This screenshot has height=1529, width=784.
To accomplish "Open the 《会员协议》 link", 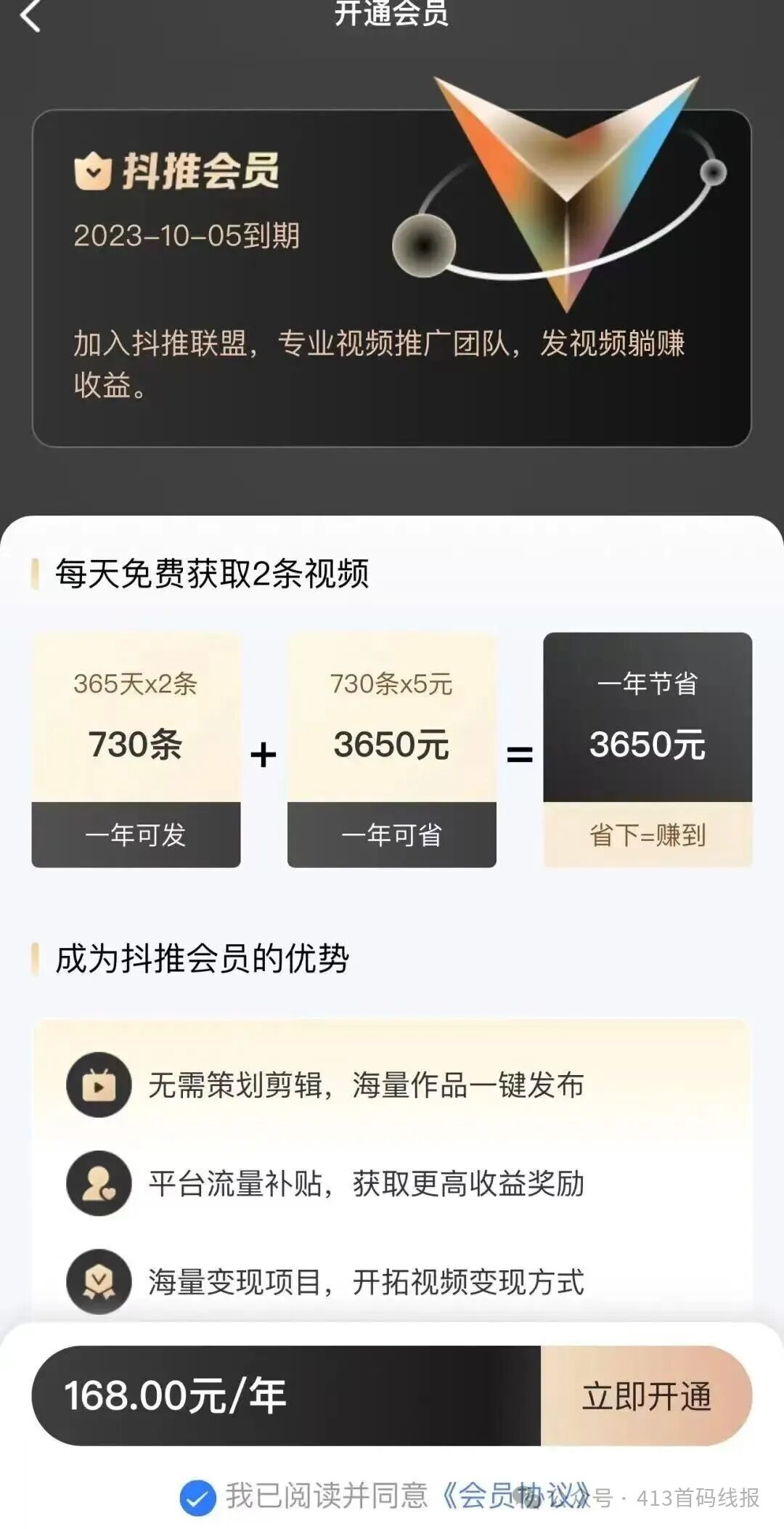I will coord(514,1496).
